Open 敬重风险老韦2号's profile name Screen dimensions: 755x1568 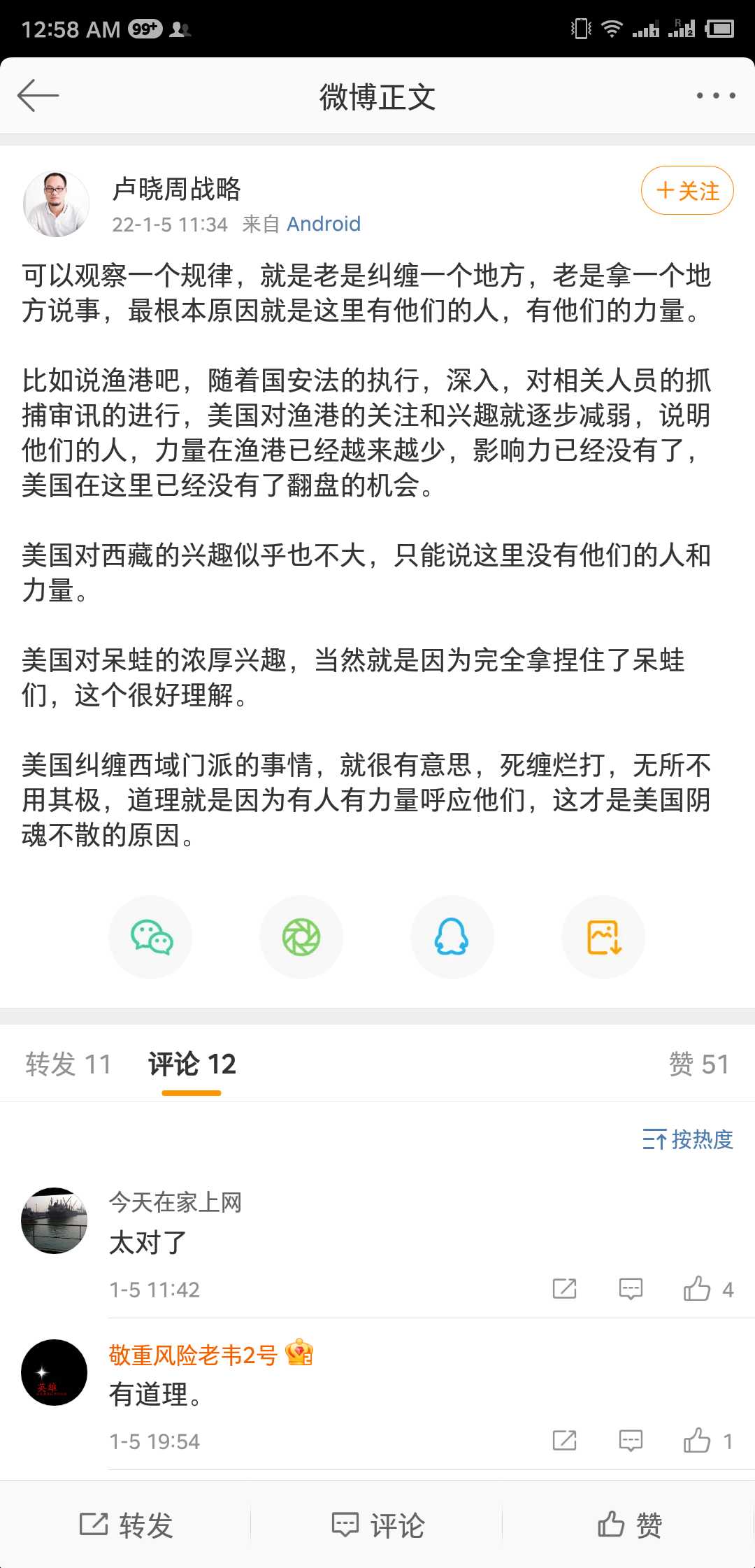[194, 1355]
